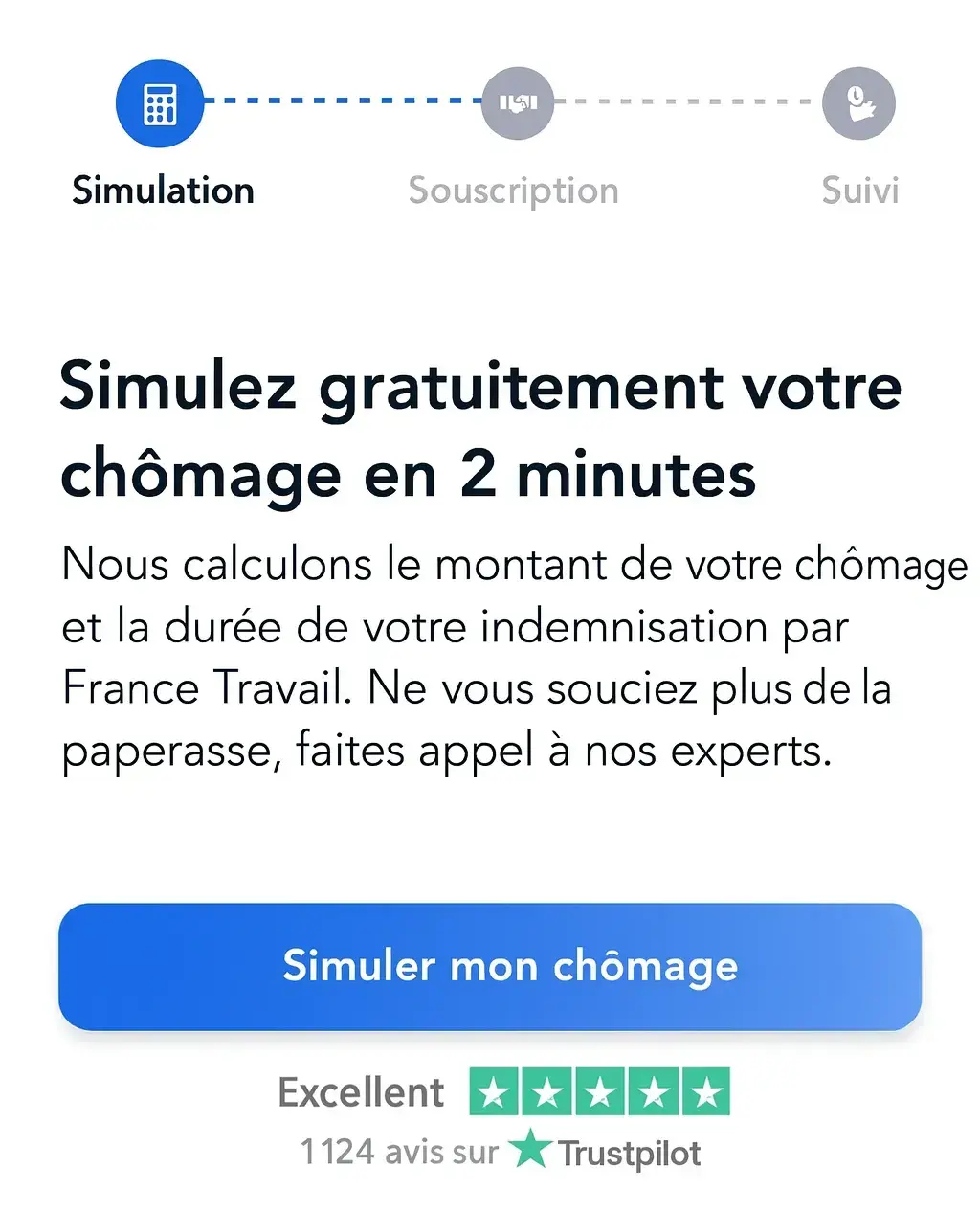Tap the Simuler mon chômage button

490,966
